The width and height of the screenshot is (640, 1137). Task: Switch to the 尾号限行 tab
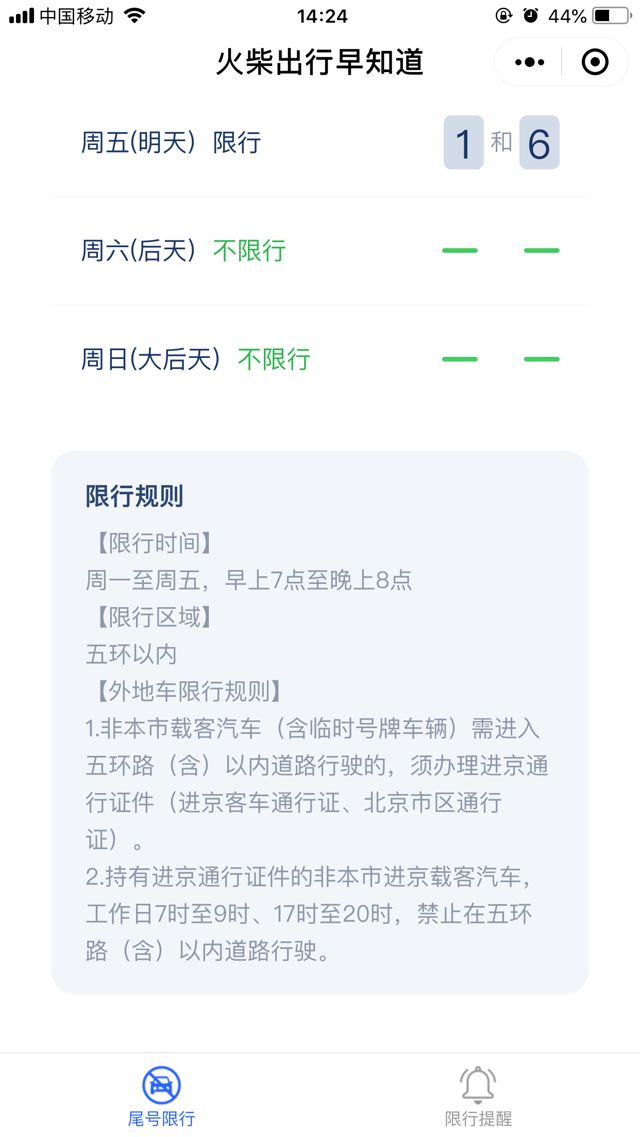pos(161,1096)
